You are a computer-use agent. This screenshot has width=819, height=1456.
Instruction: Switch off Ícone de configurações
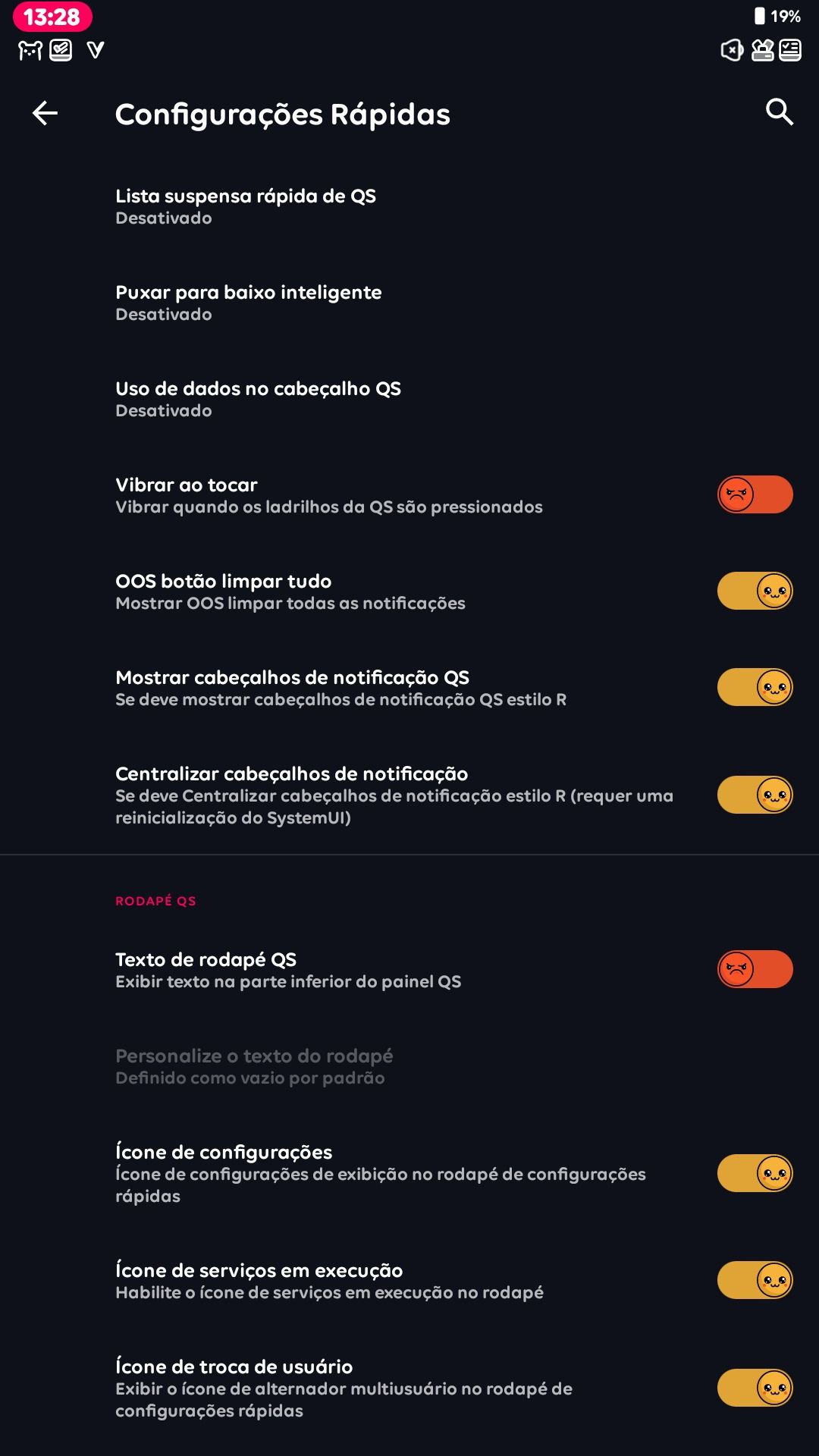(x=755, y=1173)
